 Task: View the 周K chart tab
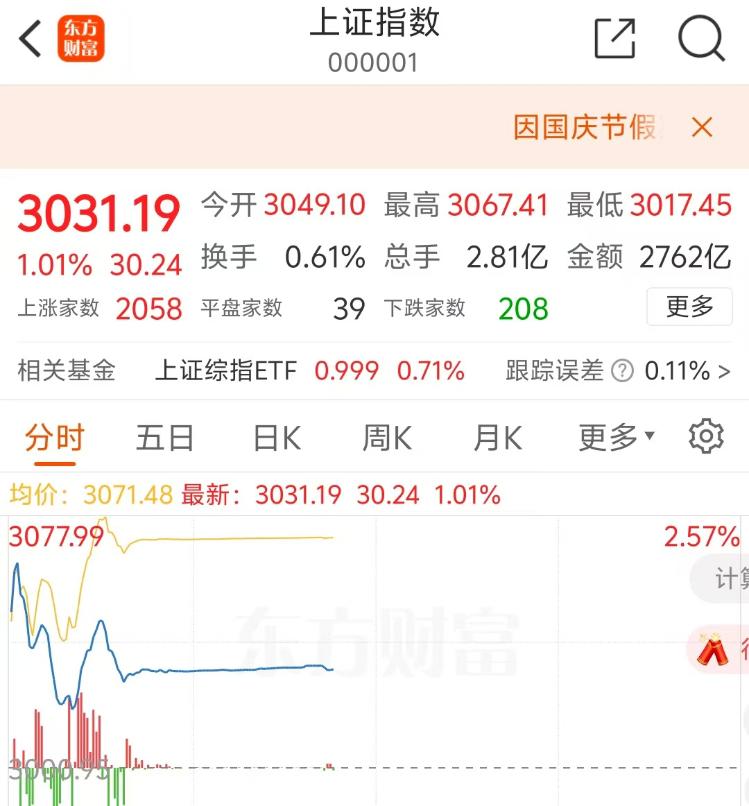[x=387, y=438]
